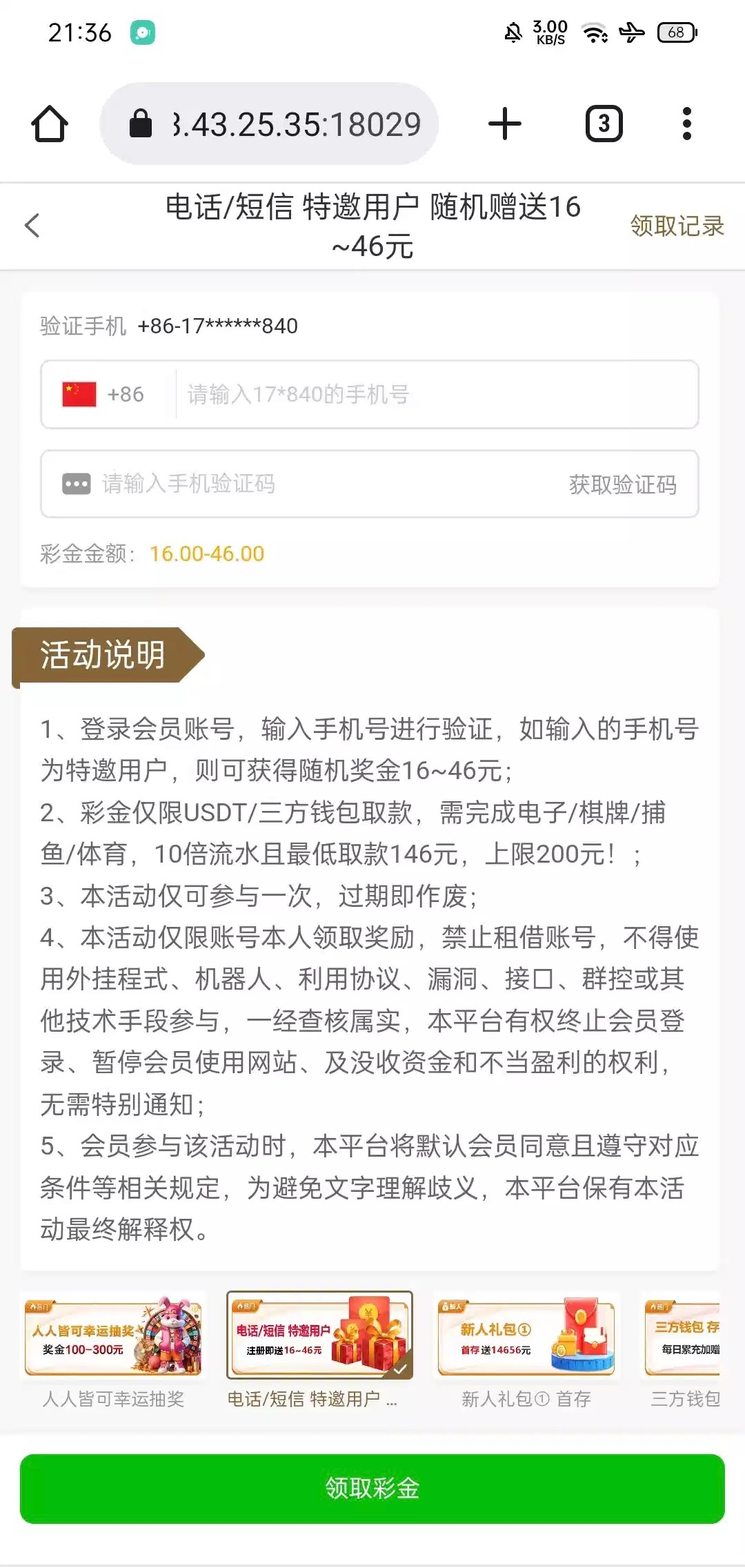Image resolution: width=745 pixels, height=1568 pixels.
Task: View the open tabs switcher
Action: click(x=604, y=124)
